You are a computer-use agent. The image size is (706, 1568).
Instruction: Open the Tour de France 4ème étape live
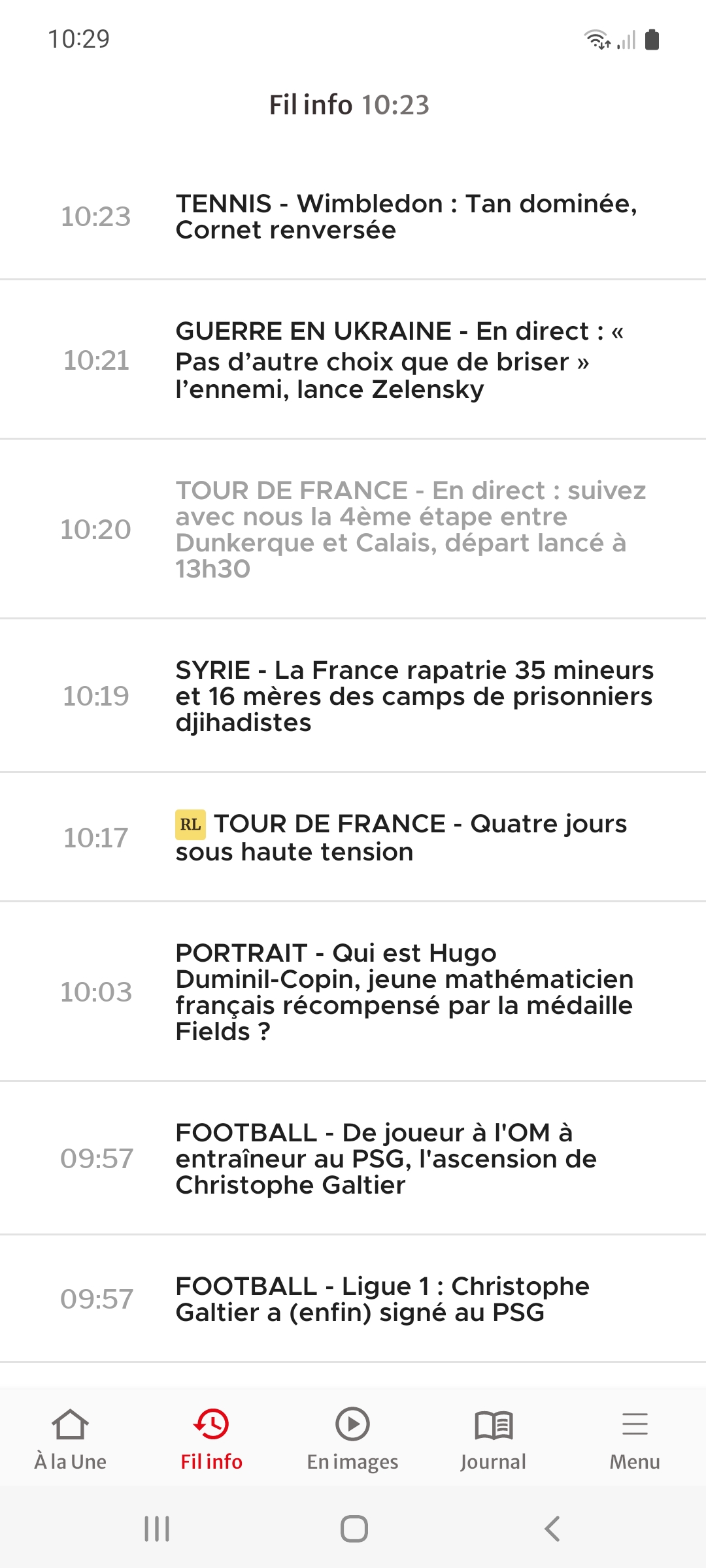(x=353, y=529)
